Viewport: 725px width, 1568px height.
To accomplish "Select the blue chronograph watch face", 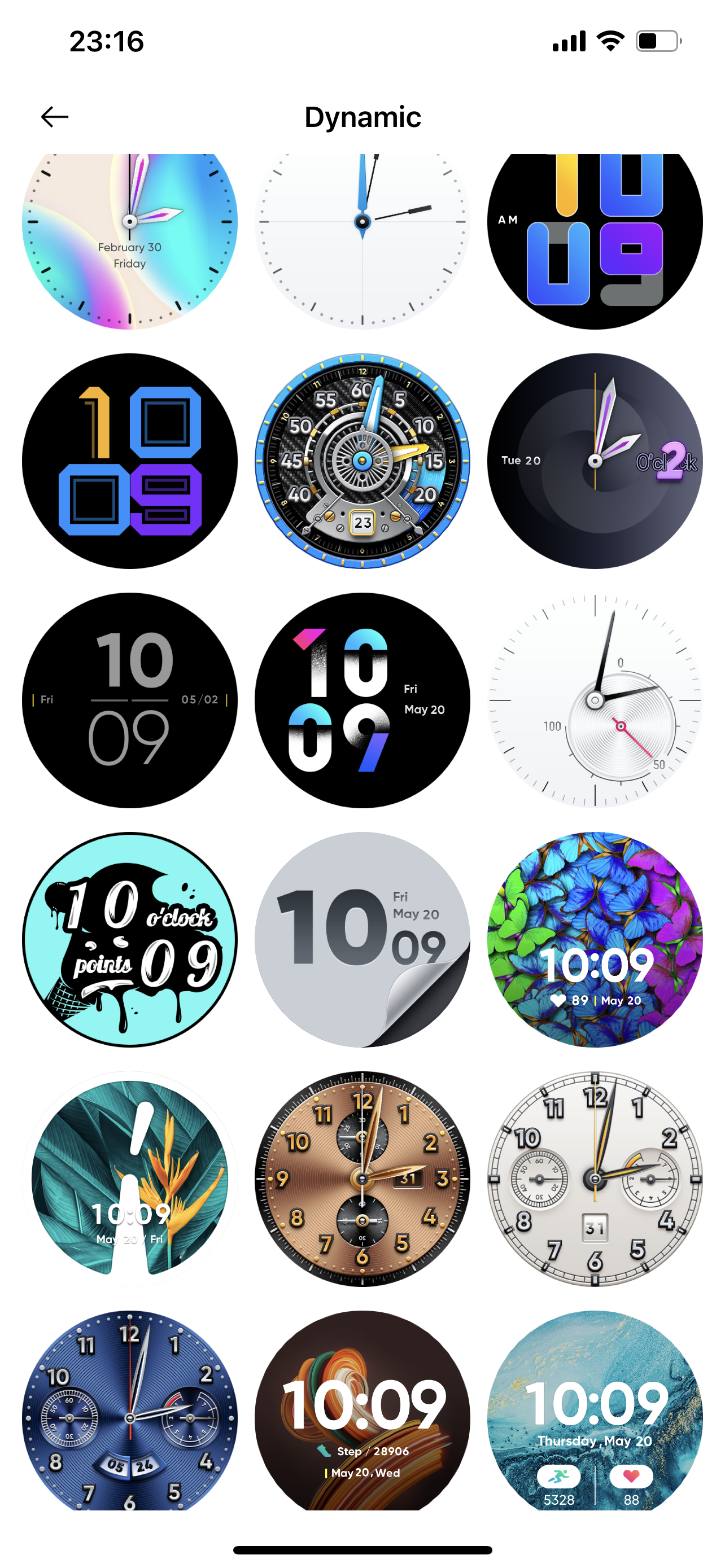I will click(x=130, y=1409).
